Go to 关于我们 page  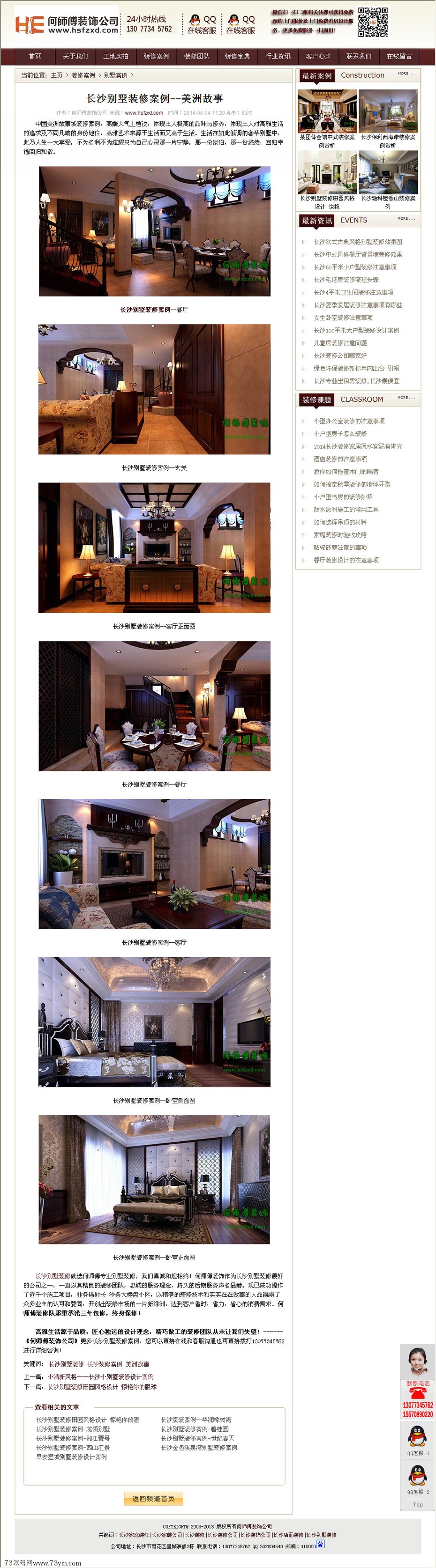[75, 56]
